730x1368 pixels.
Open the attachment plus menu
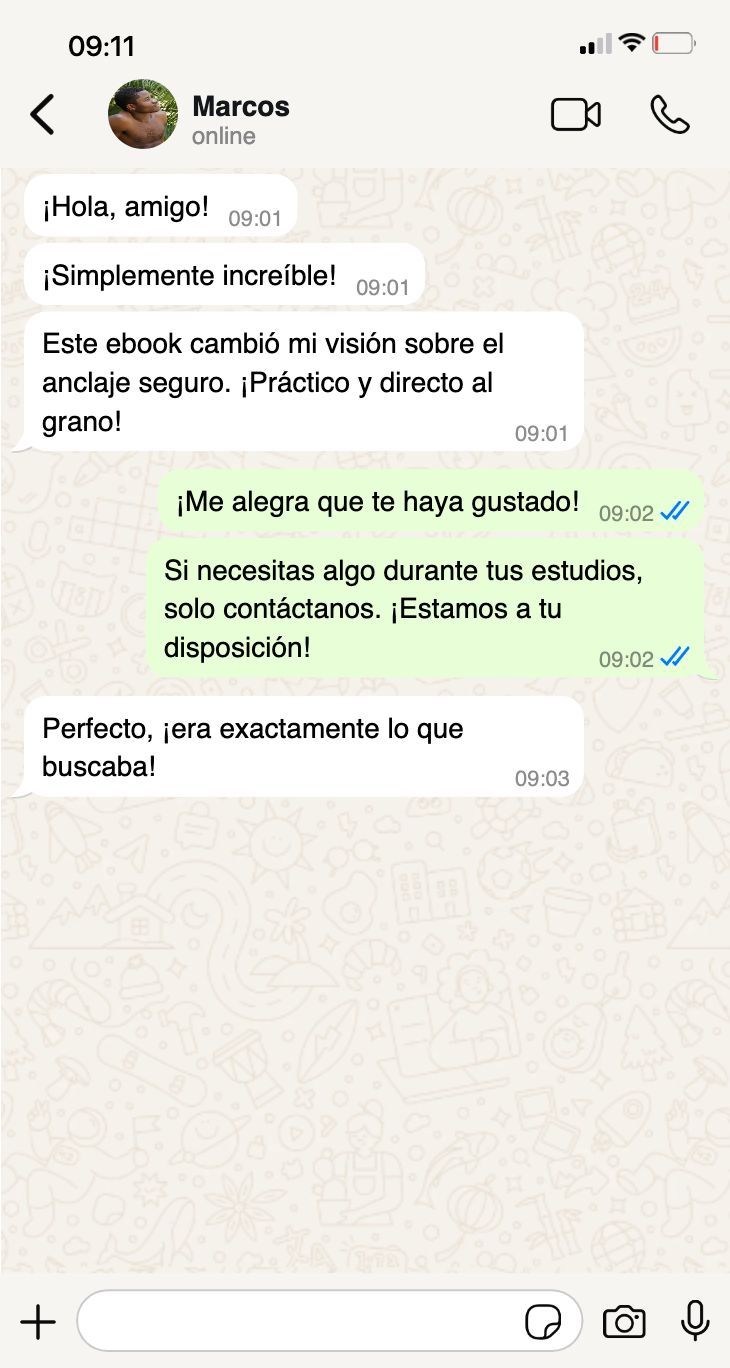38,1322
